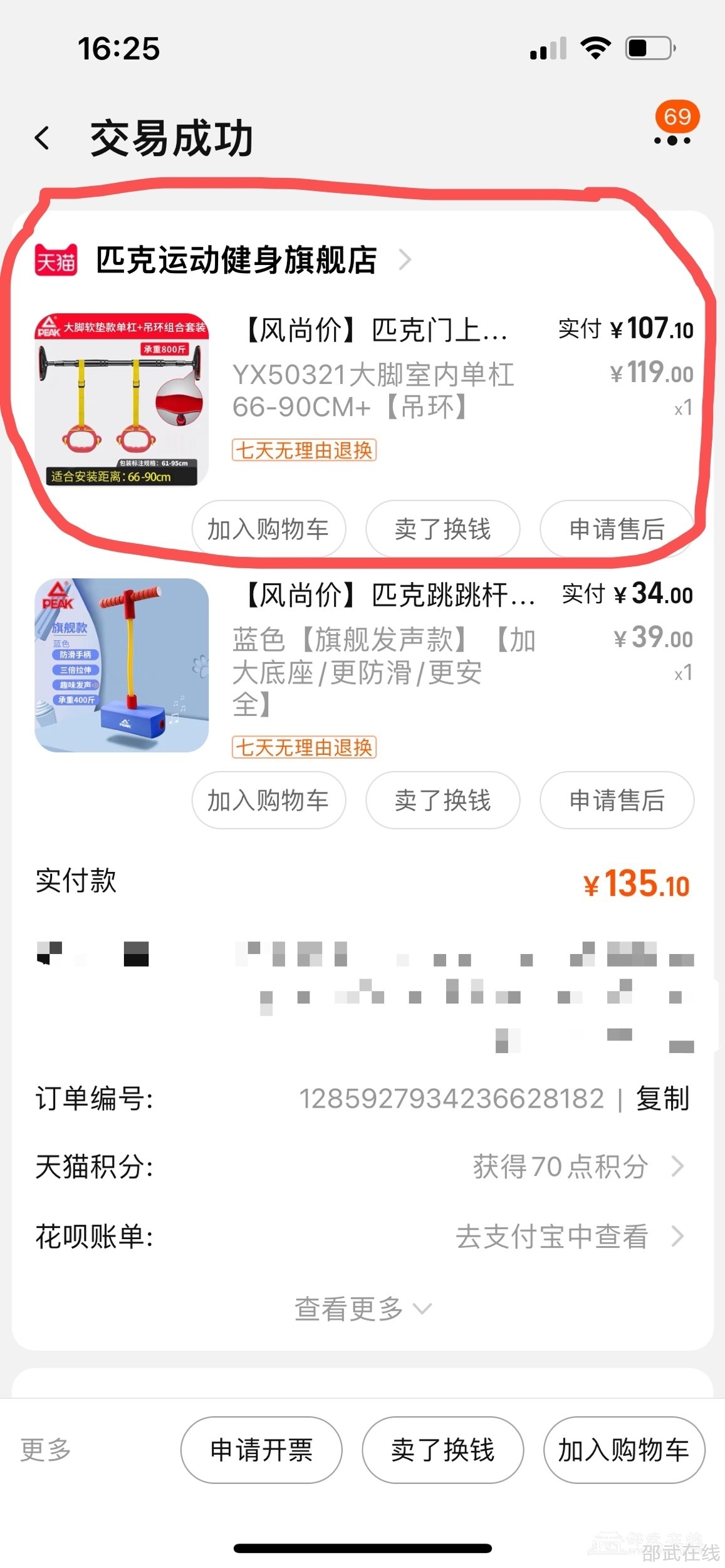The width and height of the screenshot is (725, 1568).
Task: Add the pull-up bar item to cart
Action: click(268, 529)
